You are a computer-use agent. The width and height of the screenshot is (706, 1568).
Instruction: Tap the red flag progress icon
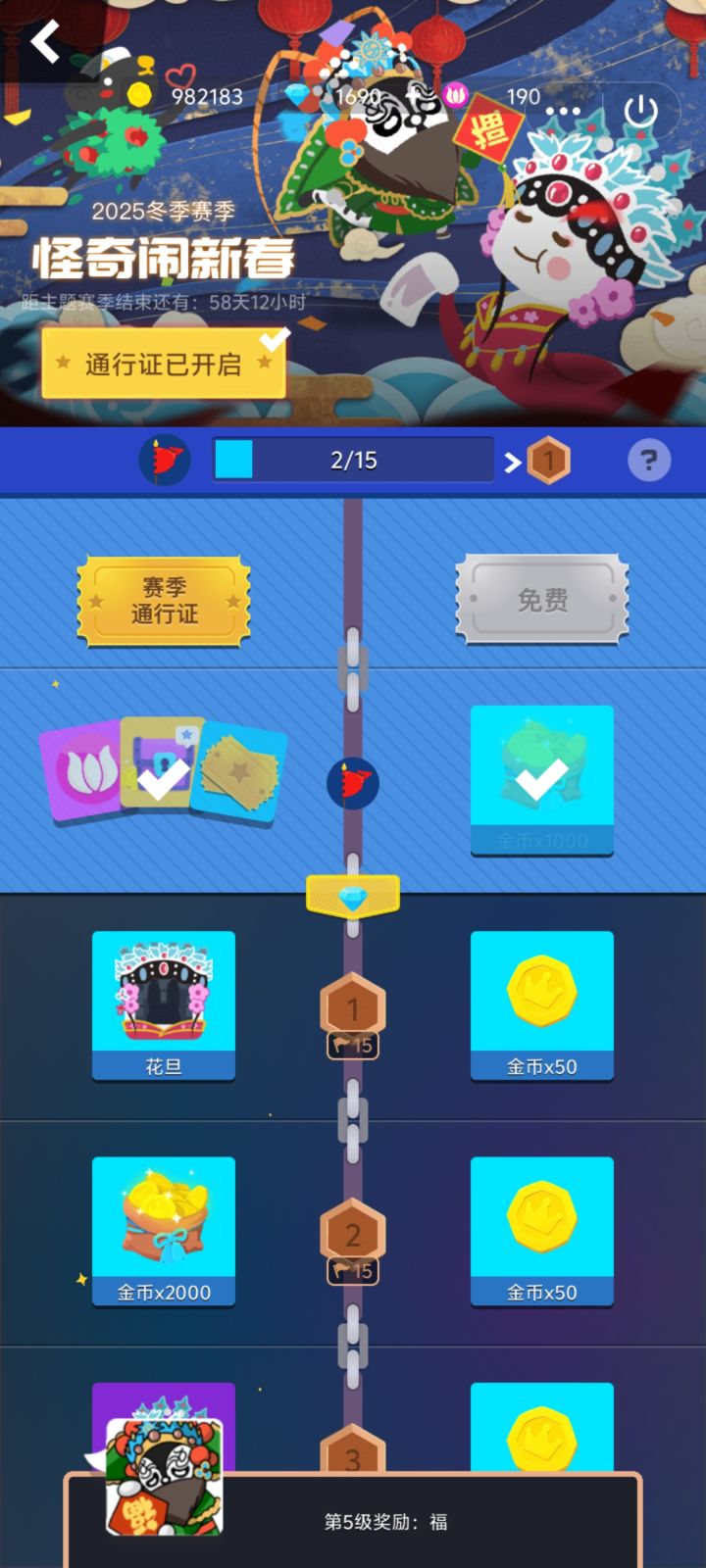pos(163,459)
